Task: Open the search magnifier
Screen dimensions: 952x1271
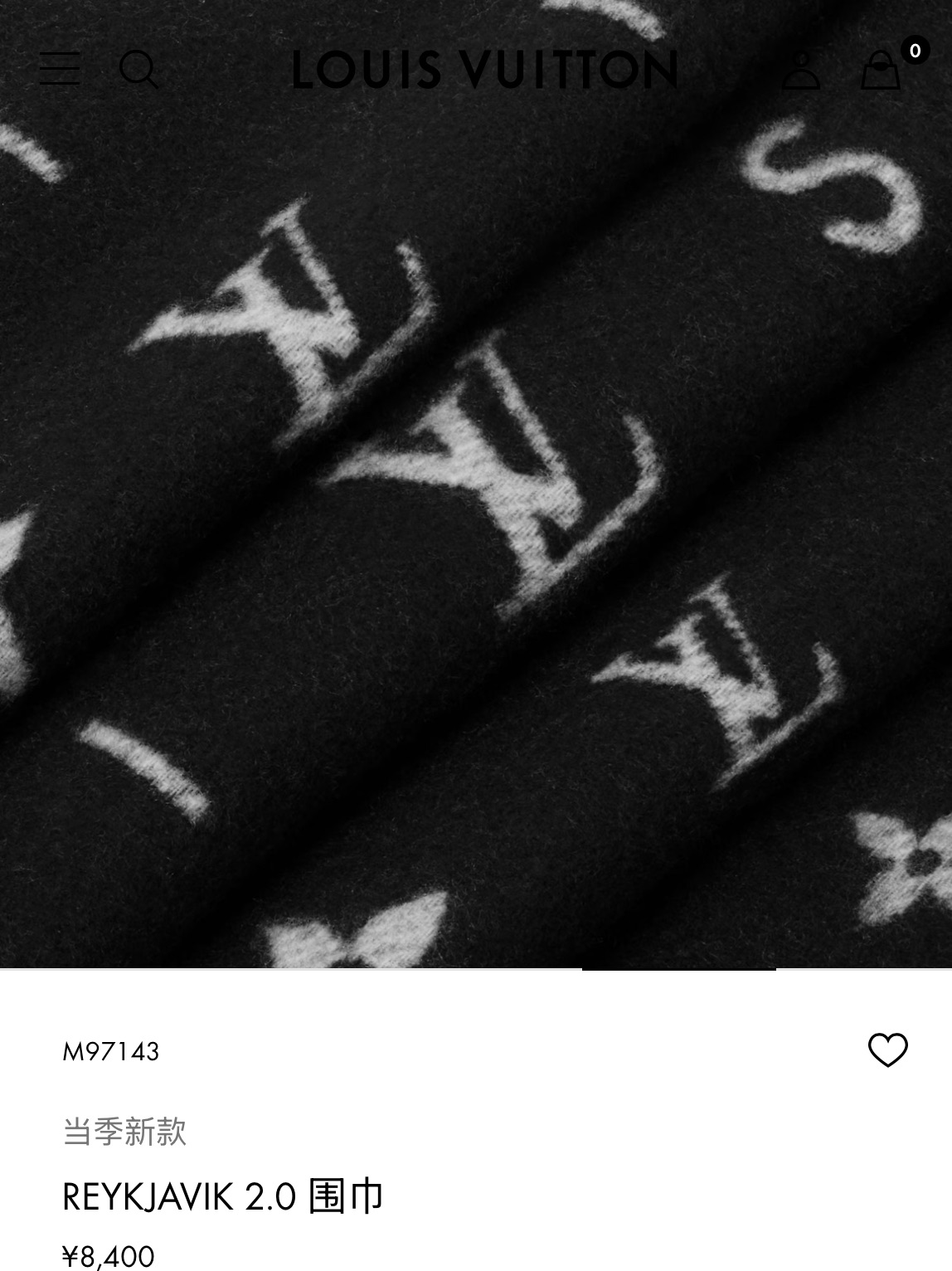Action: point(138,70)
